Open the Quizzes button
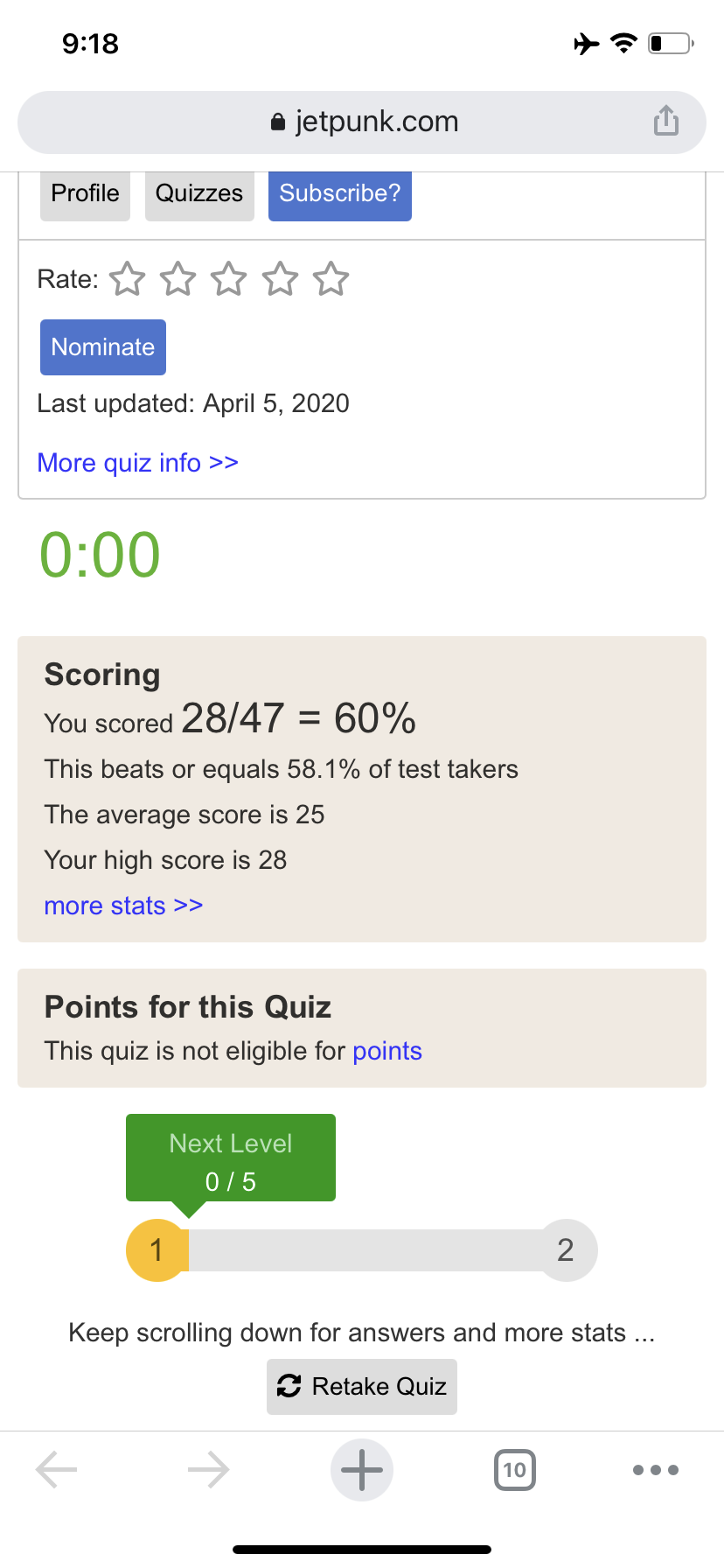 pos(199,193)
